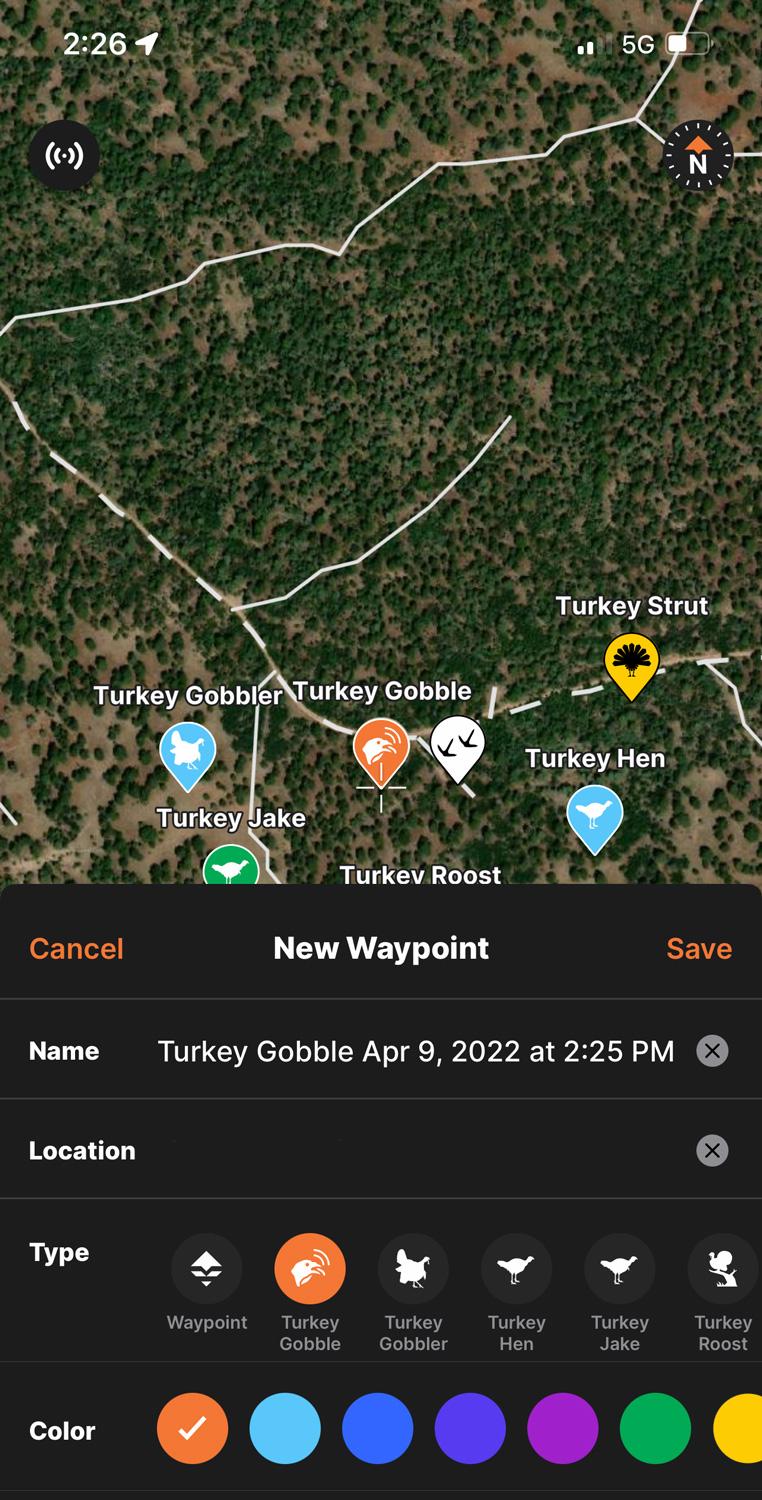Pick the Turkey Roost waypoint type
Screen dimensions: 762x1500
[722, 1268]
